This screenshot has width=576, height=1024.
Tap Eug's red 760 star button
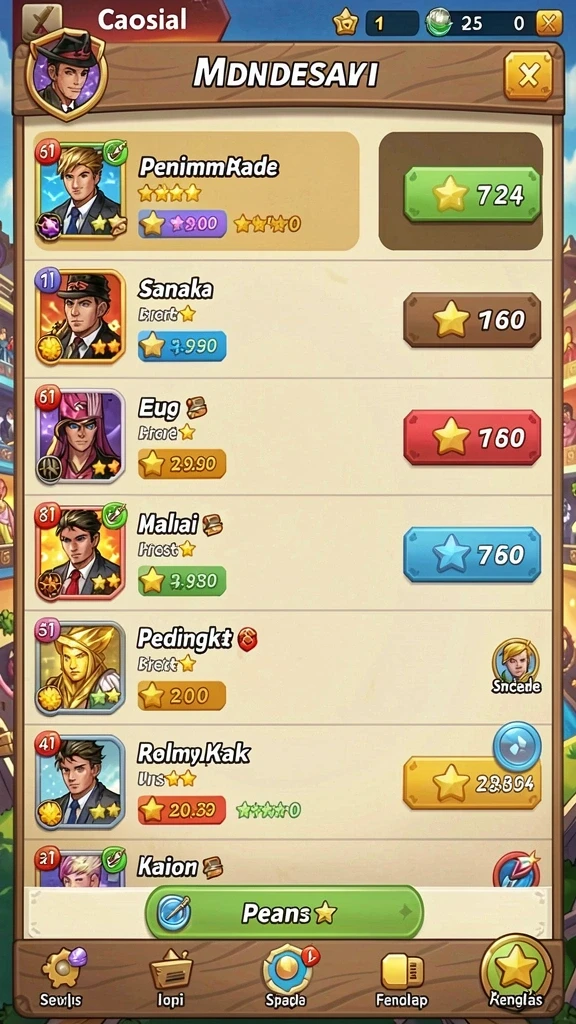472,438
